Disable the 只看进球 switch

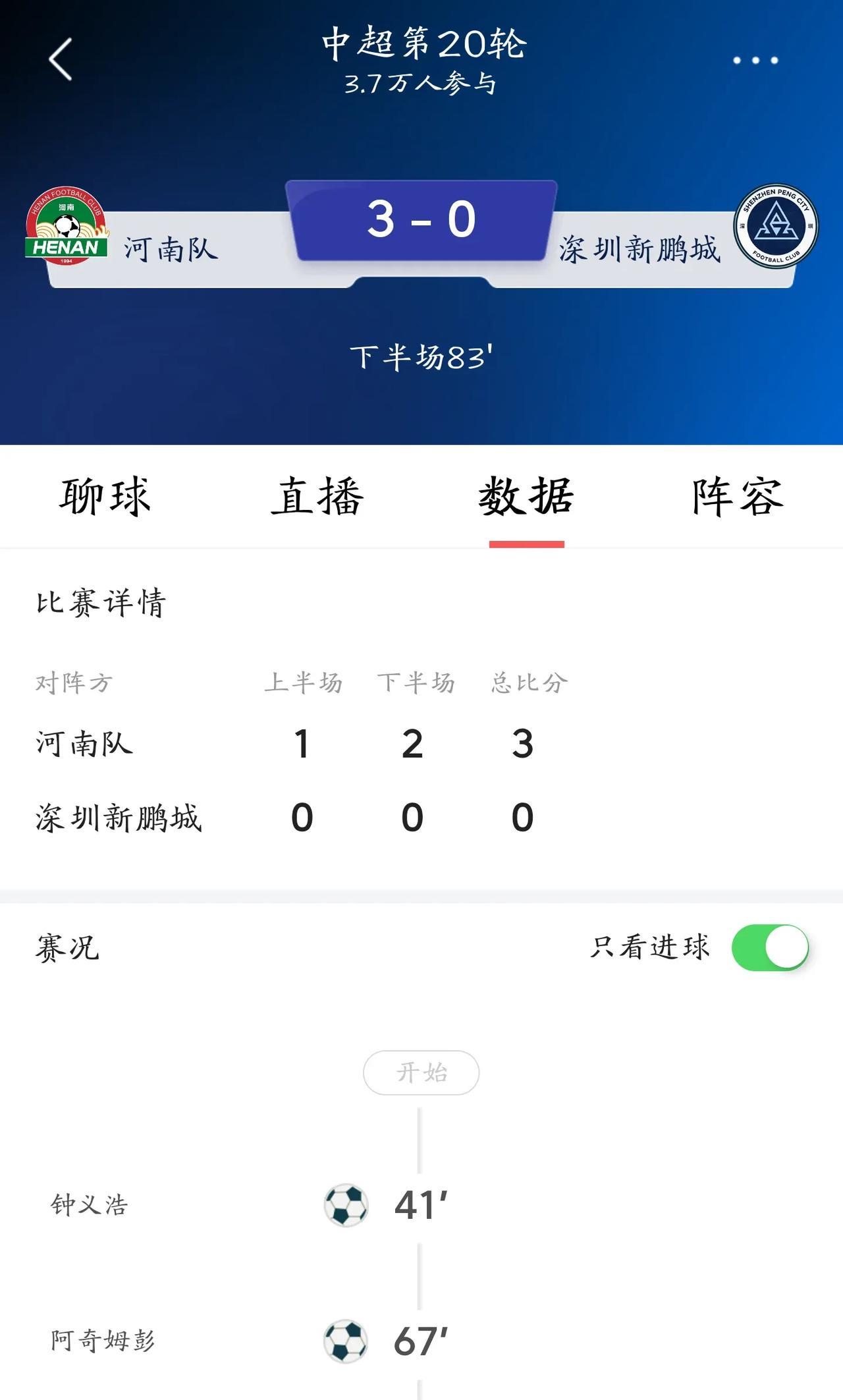(x=770, y=947)
